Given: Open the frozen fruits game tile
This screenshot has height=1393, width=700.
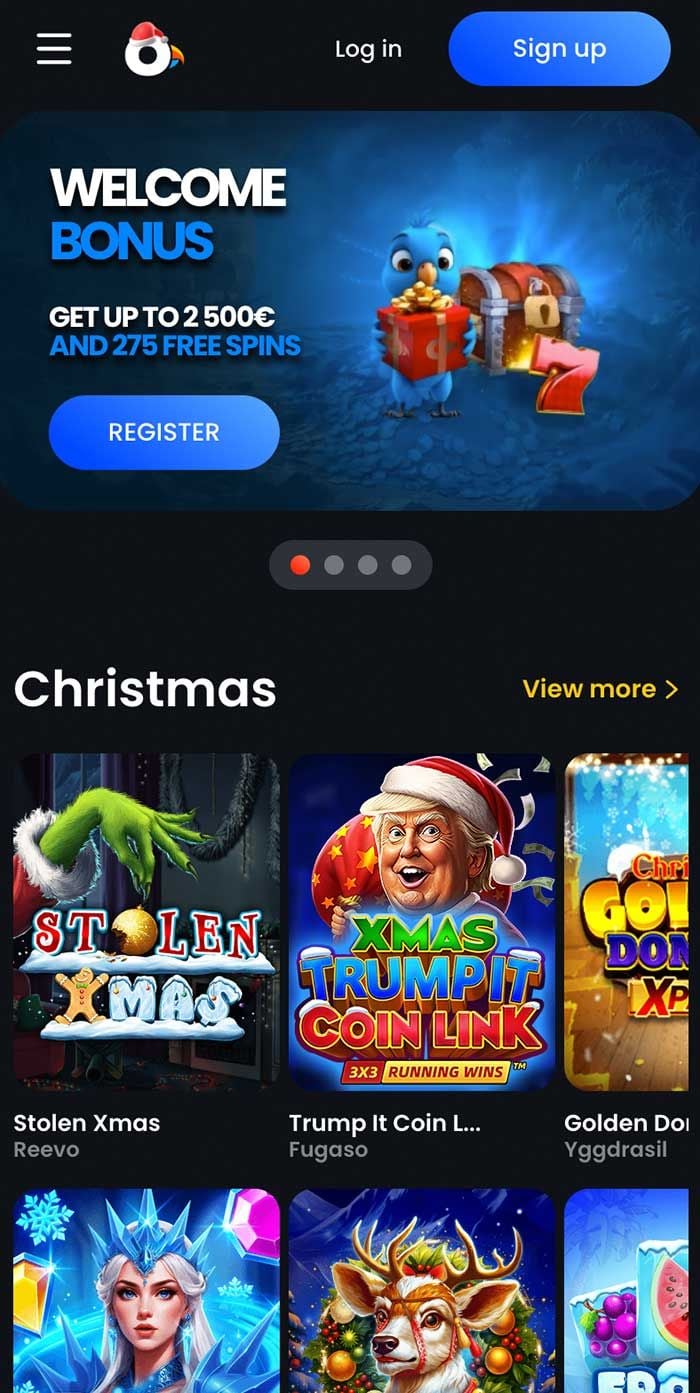Looking at the screenshot, I should click(x=628, y=1290).
